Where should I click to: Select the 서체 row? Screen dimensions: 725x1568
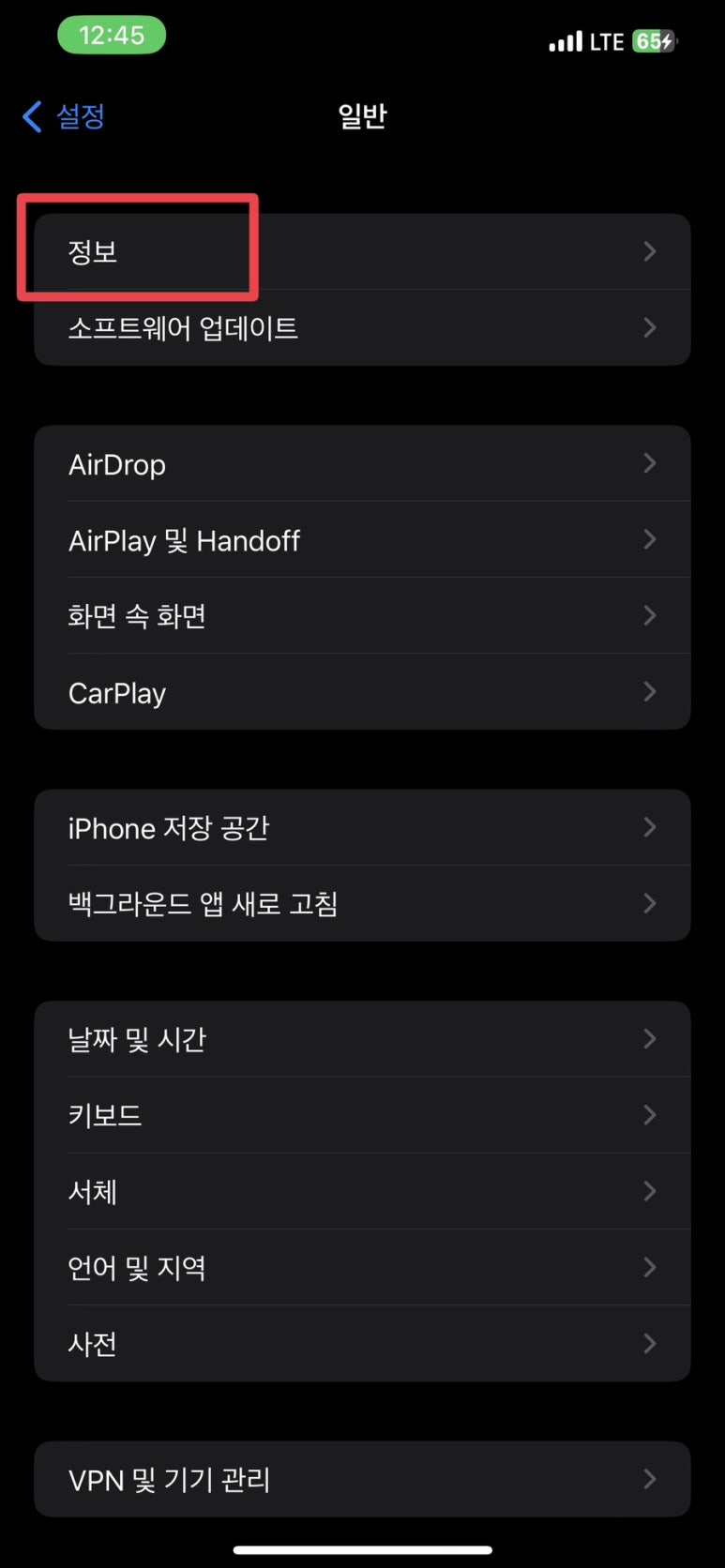(x=362, y=1191)
